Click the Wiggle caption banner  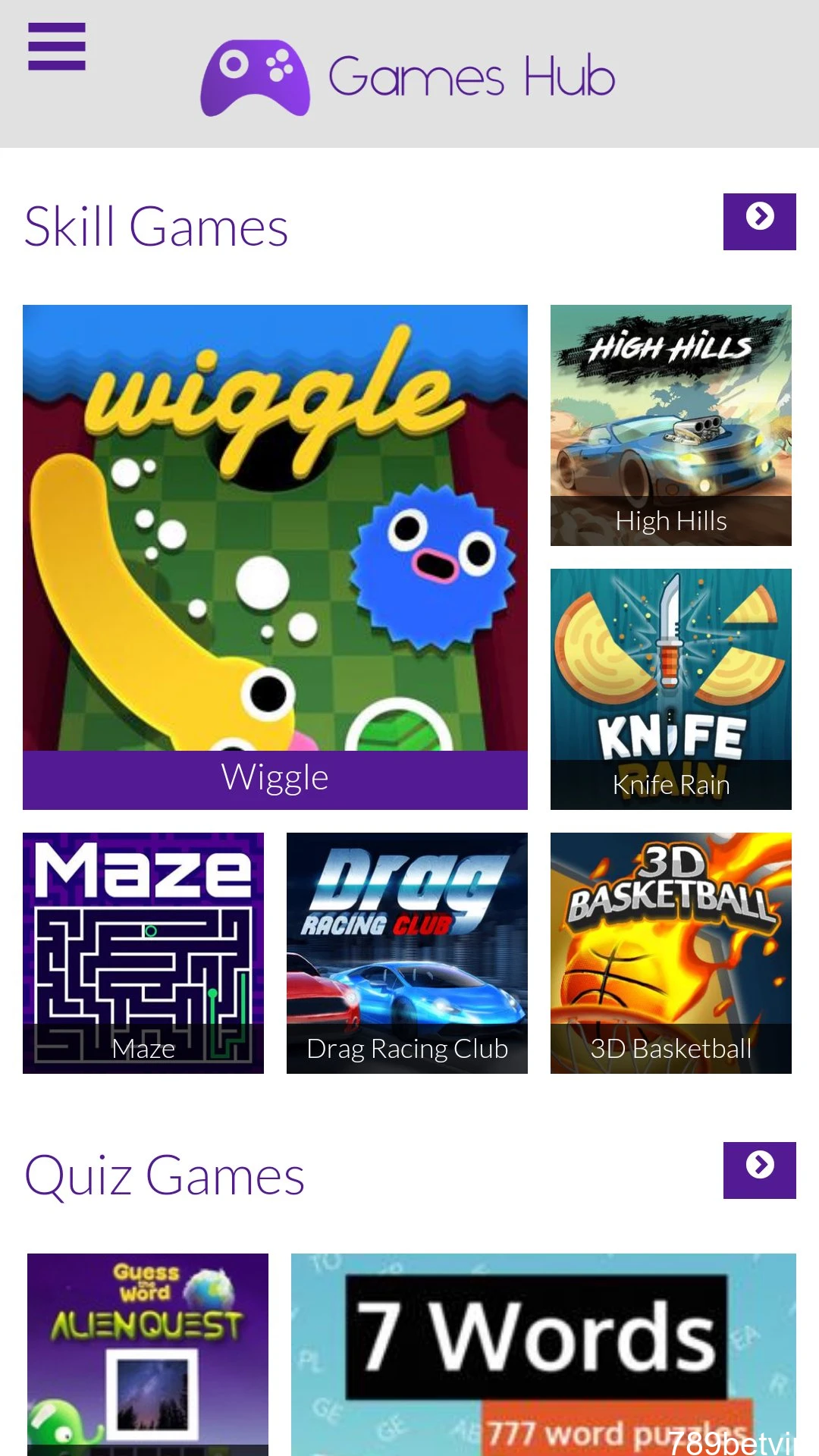point(275,777)
